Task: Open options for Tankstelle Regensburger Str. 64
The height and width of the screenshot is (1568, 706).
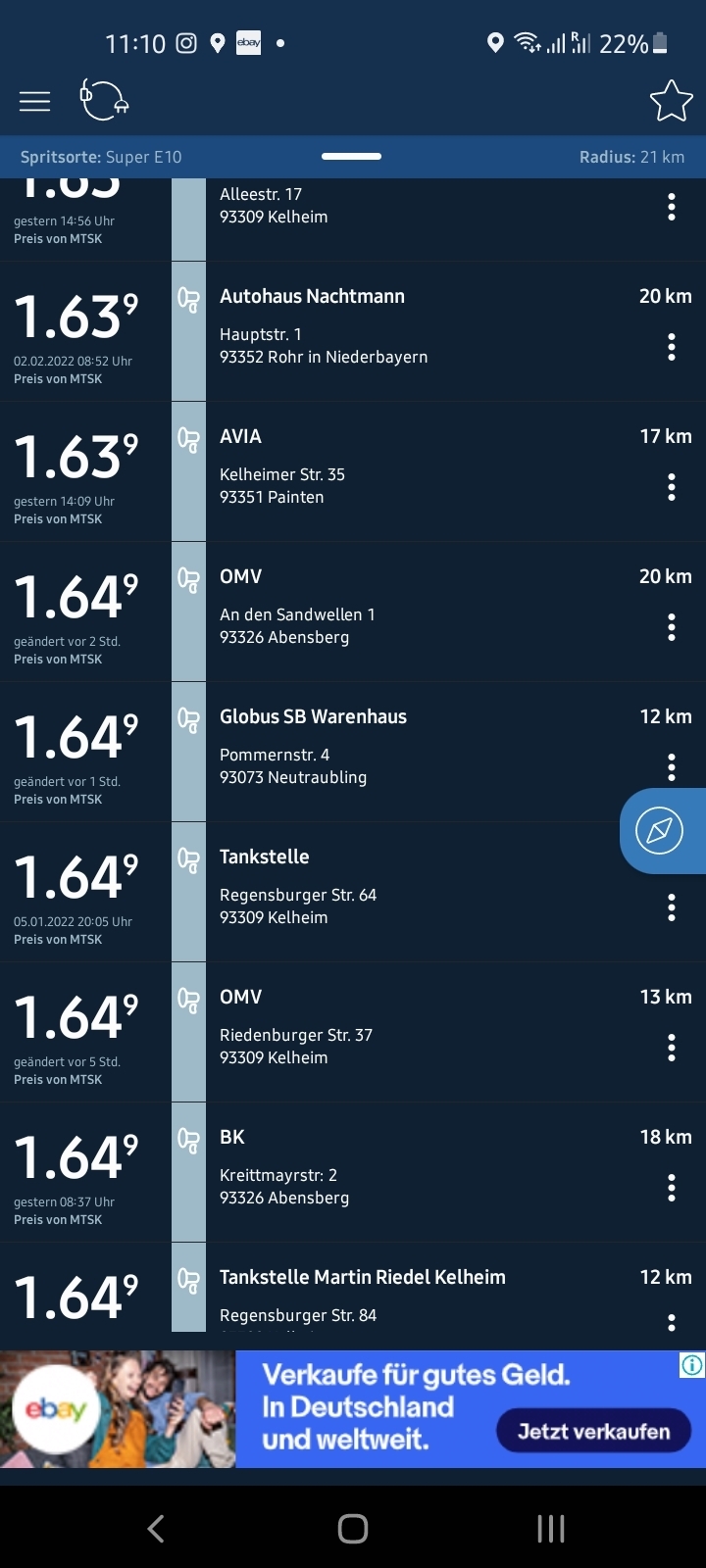Action: point(672,907)
